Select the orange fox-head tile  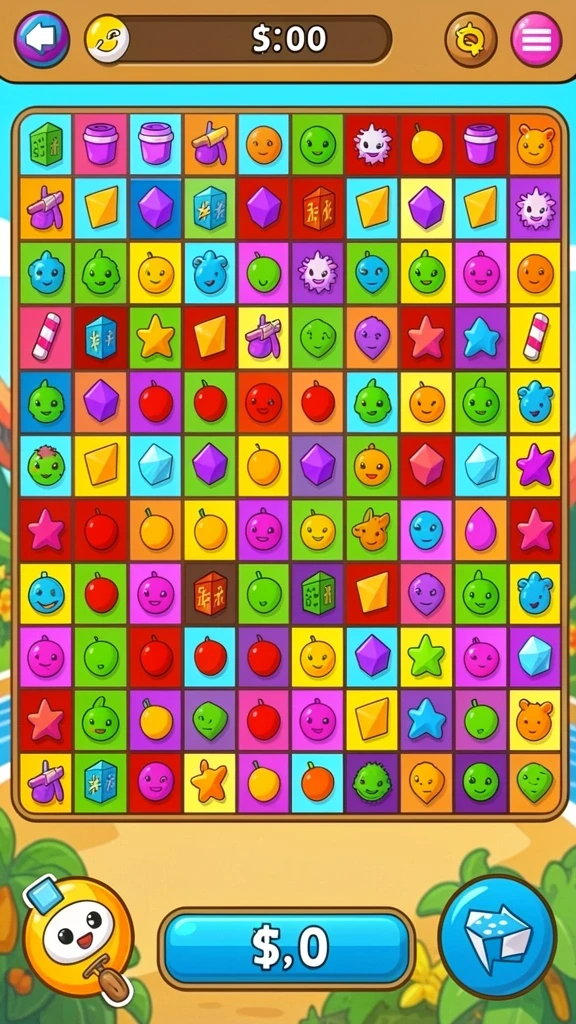click(372, 530)
